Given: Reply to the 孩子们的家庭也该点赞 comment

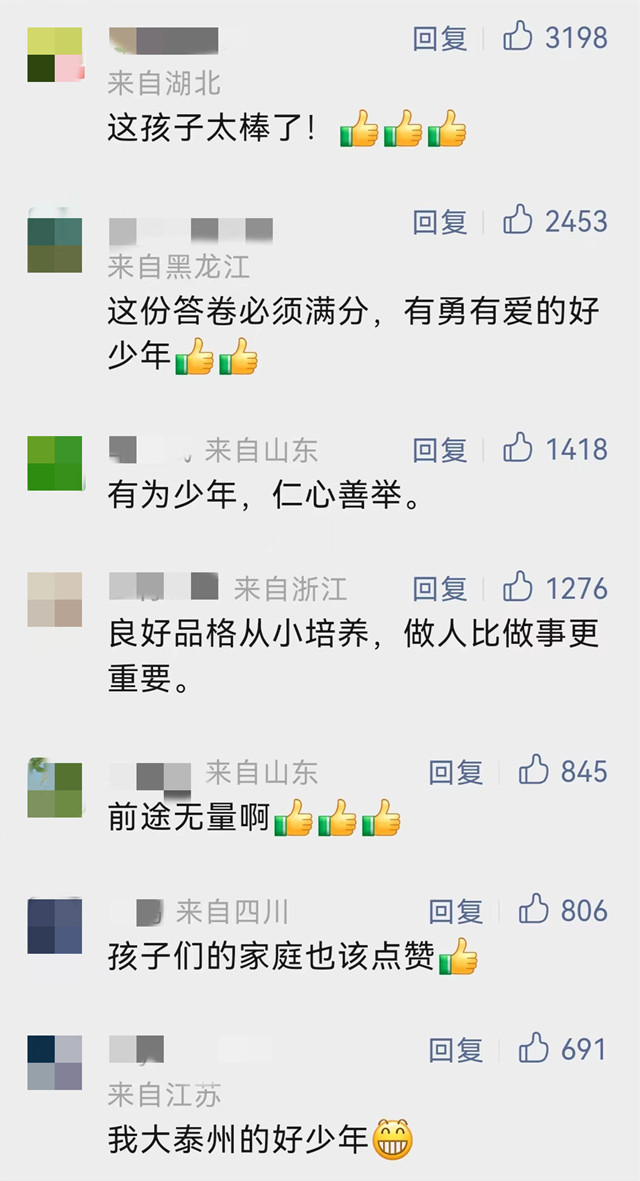Looking at the screenshot, I should click(x=456, y=911).
